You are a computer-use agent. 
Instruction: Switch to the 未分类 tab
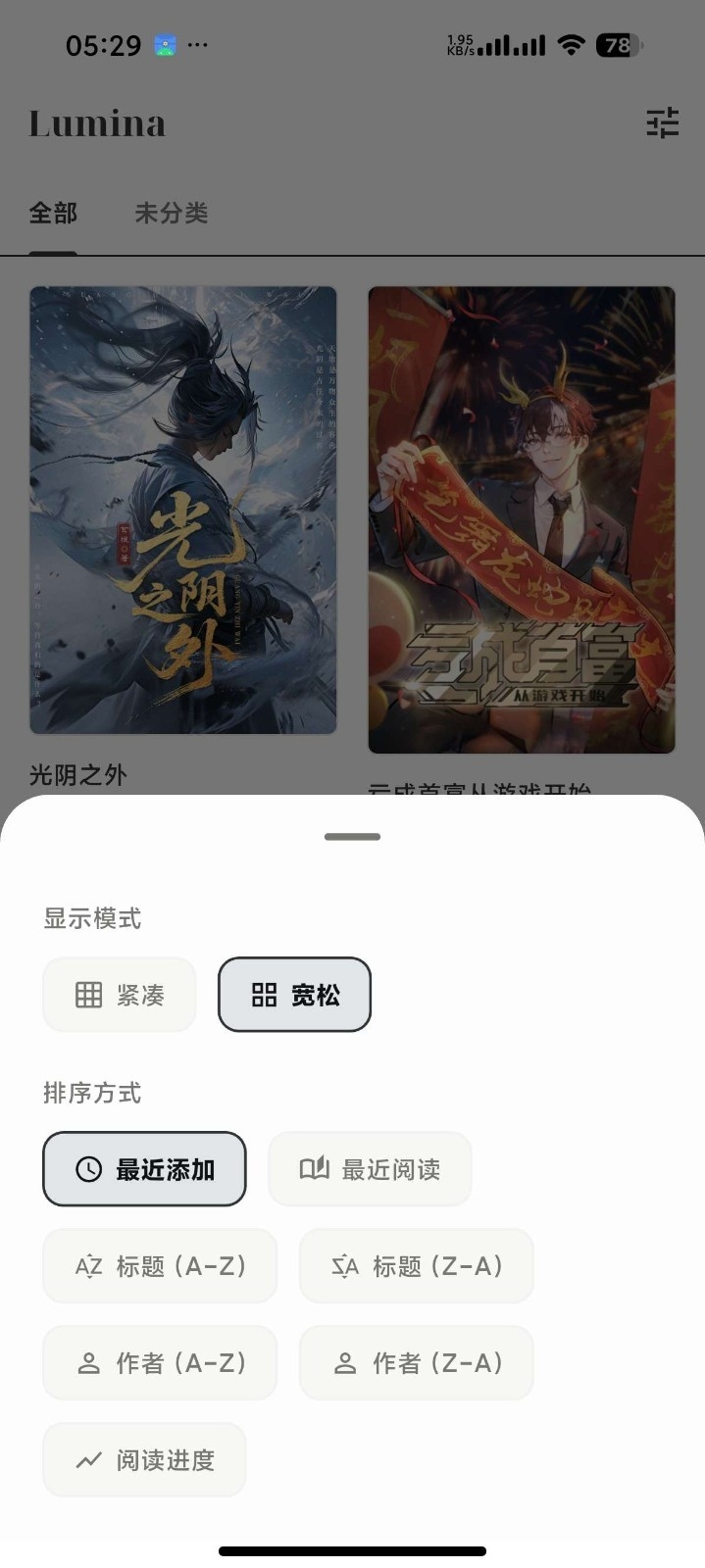click(172, 213)
